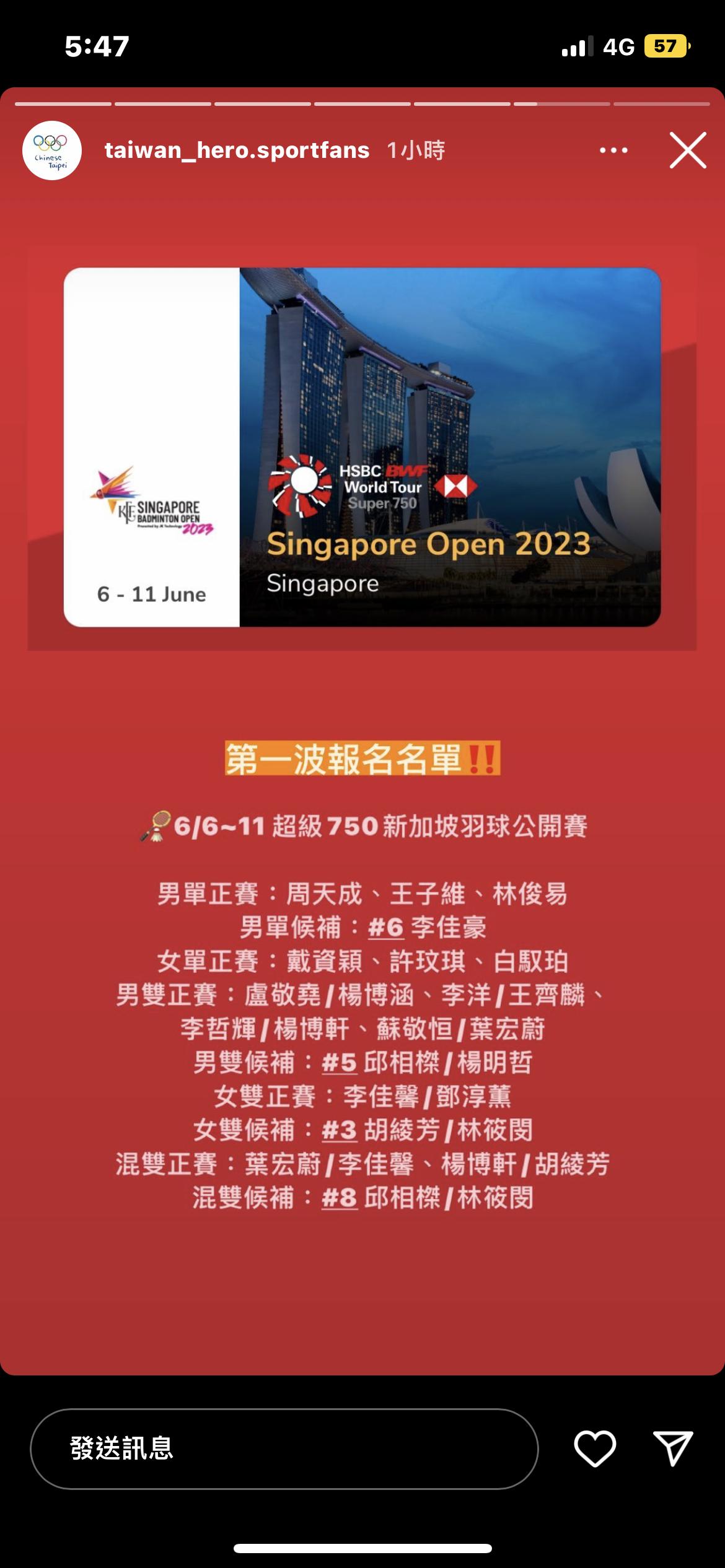Open the taiwan_hero.sportfans username link
The width and height of the screenshot is (725, 1568).
tap(237, 150)
